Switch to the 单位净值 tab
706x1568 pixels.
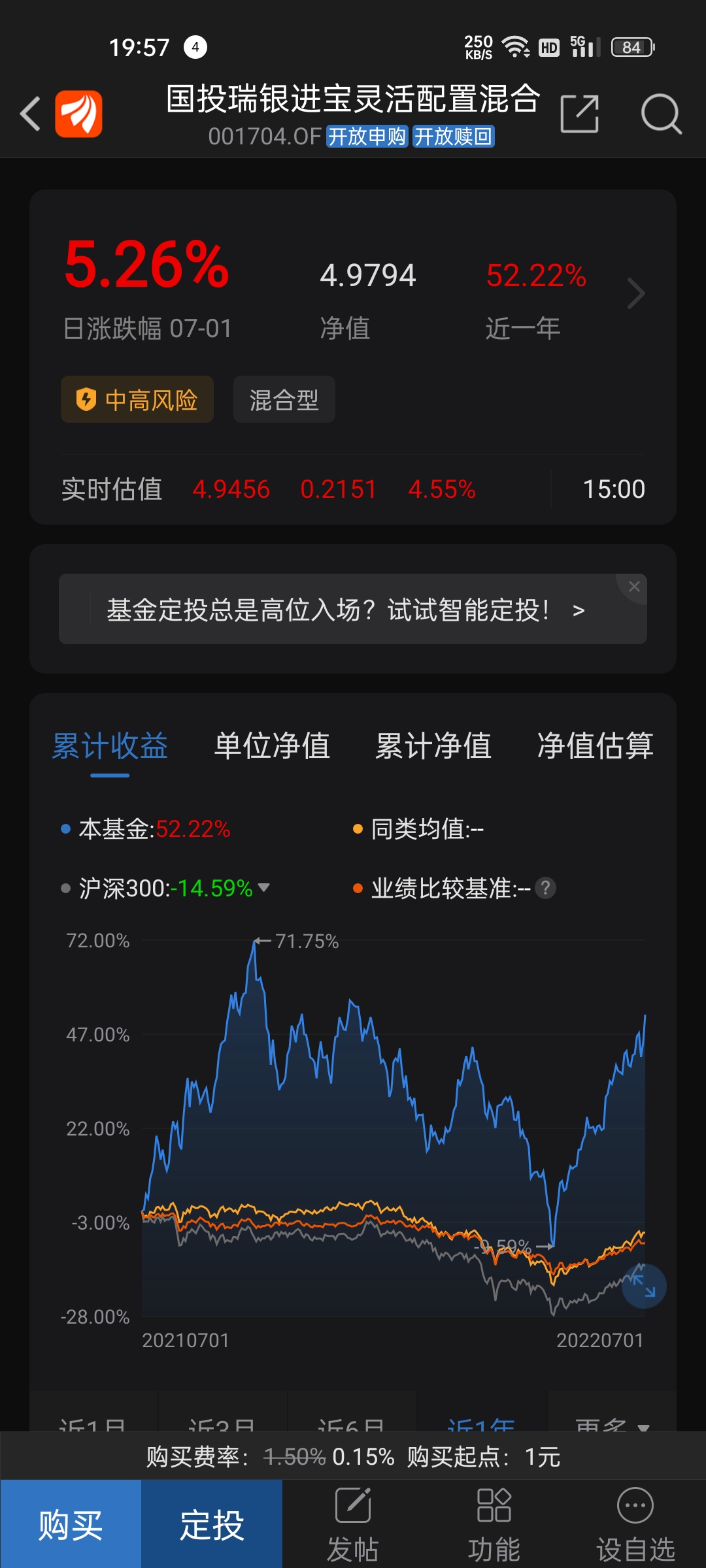coord(272,745)
